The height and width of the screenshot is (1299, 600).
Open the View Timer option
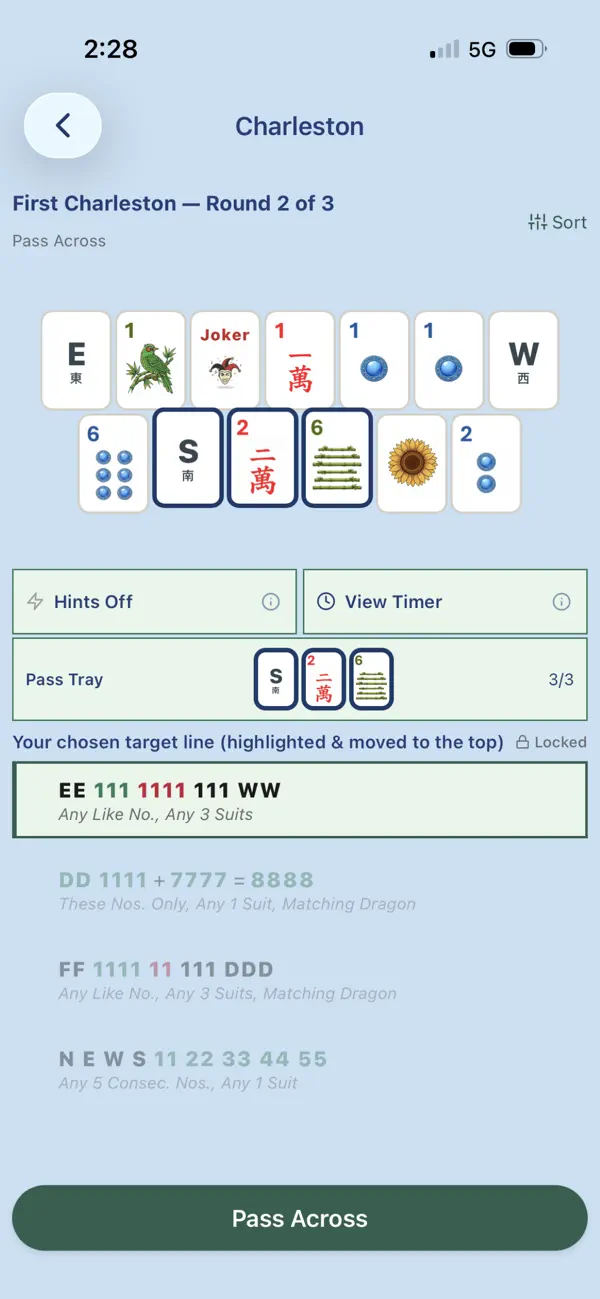tap(445, 602)
